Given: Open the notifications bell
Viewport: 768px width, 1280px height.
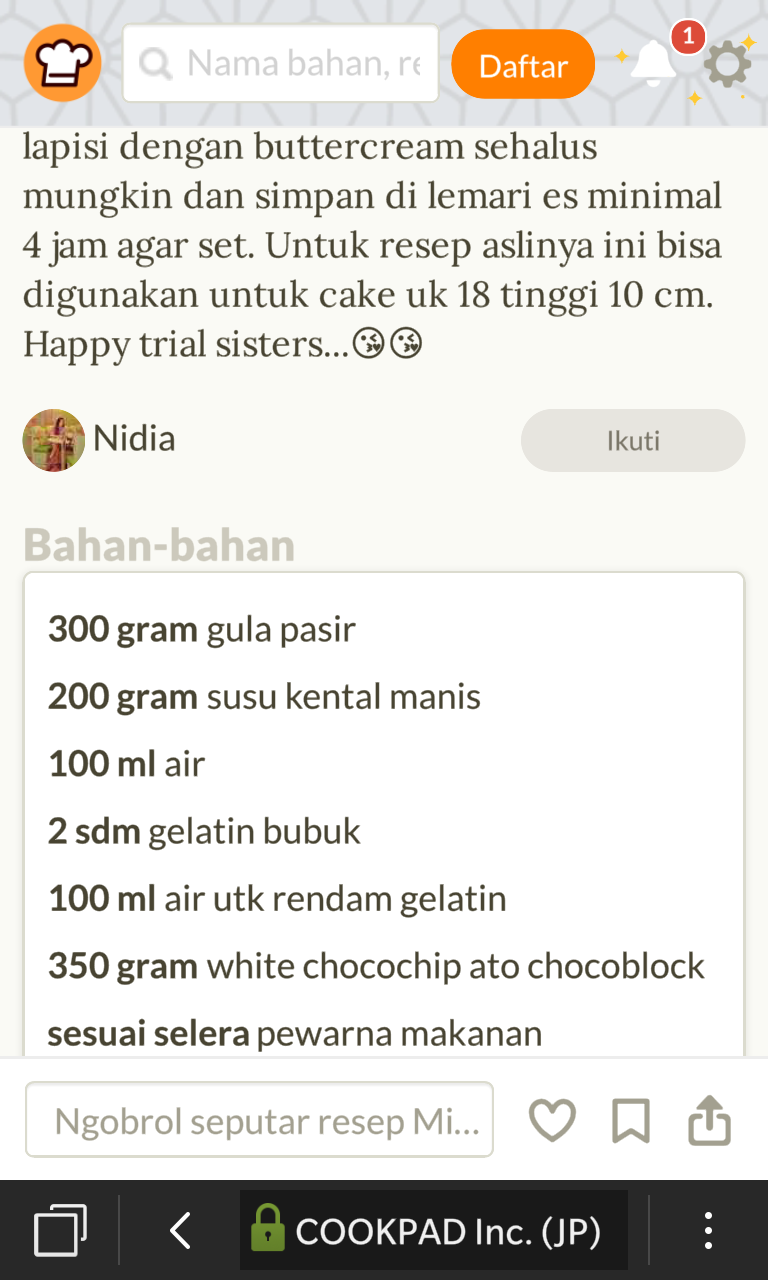Looking at the screenshot, I should pyautogui.click(x=653, y=63).
